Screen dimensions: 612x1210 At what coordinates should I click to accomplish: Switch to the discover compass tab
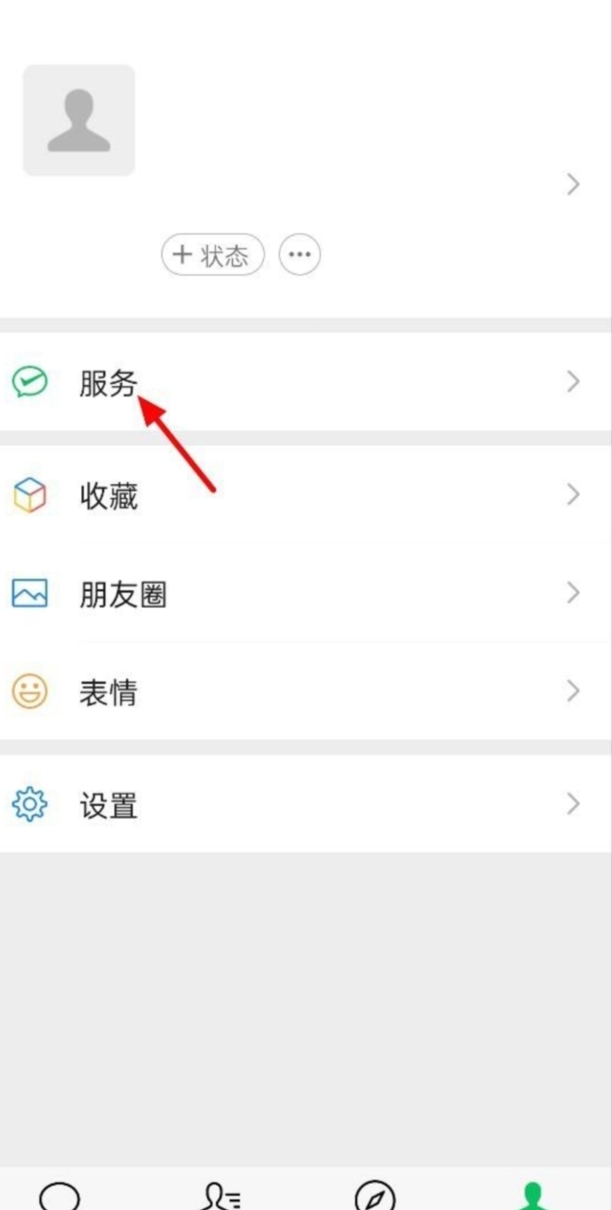376,1195
